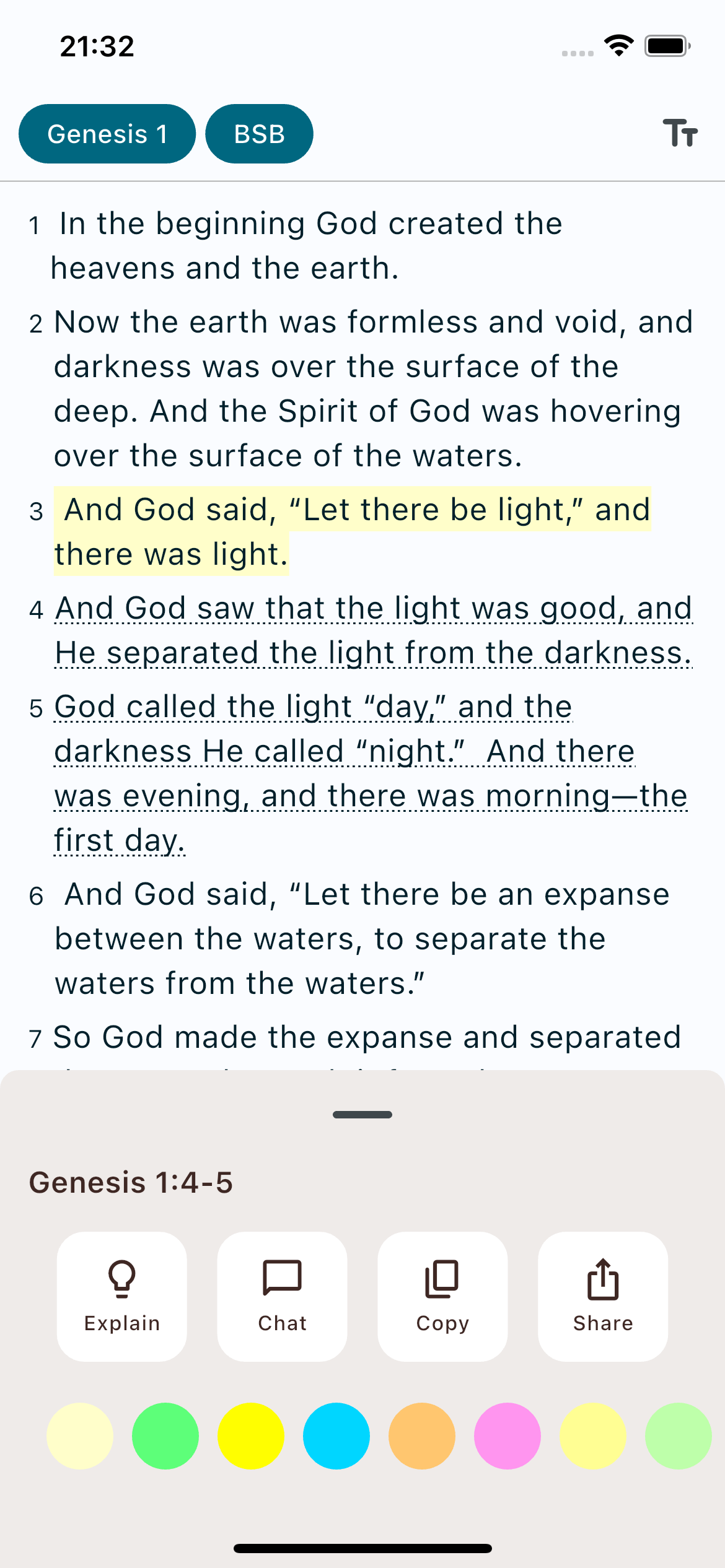Select verse 3 about light

tap(353, 531)
